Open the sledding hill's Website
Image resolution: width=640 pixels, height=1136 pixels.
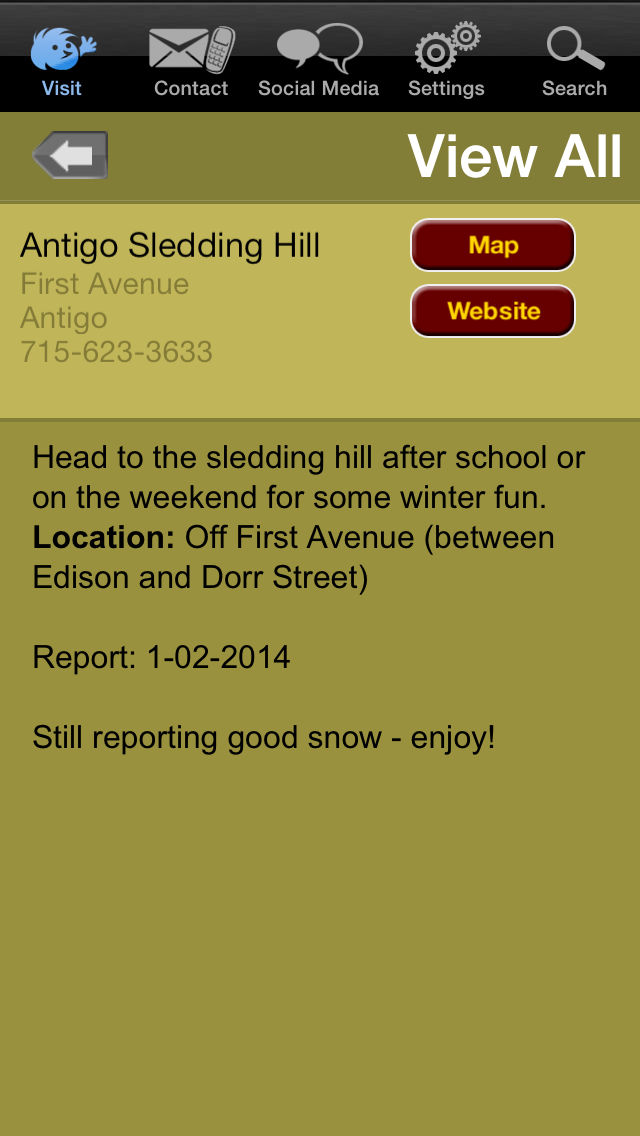[x=493, y=311]
